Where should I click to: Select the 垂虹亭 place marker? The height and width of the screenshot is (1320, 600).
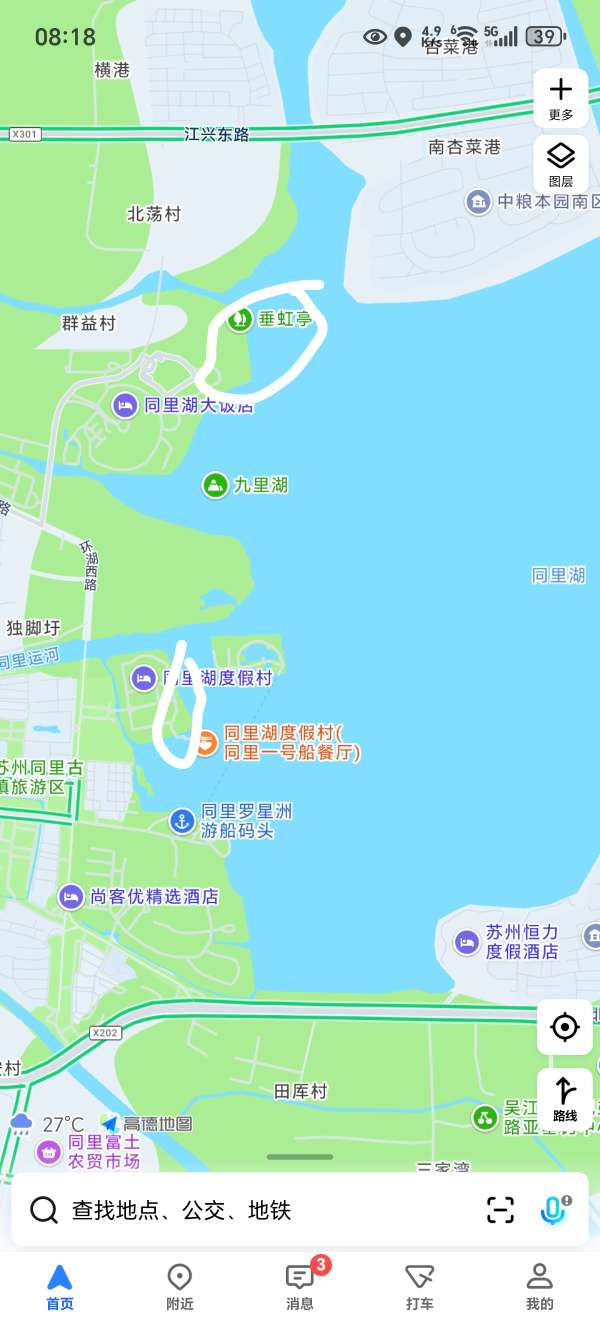pos(240,320)
